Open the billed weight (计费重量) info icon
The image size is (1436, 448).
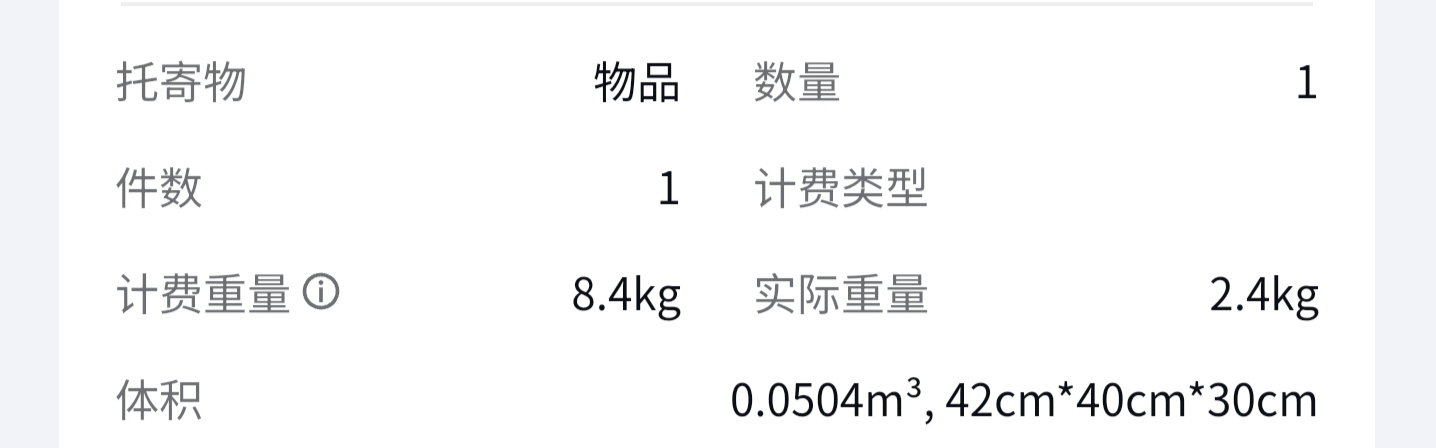click(x=321, y=293)
